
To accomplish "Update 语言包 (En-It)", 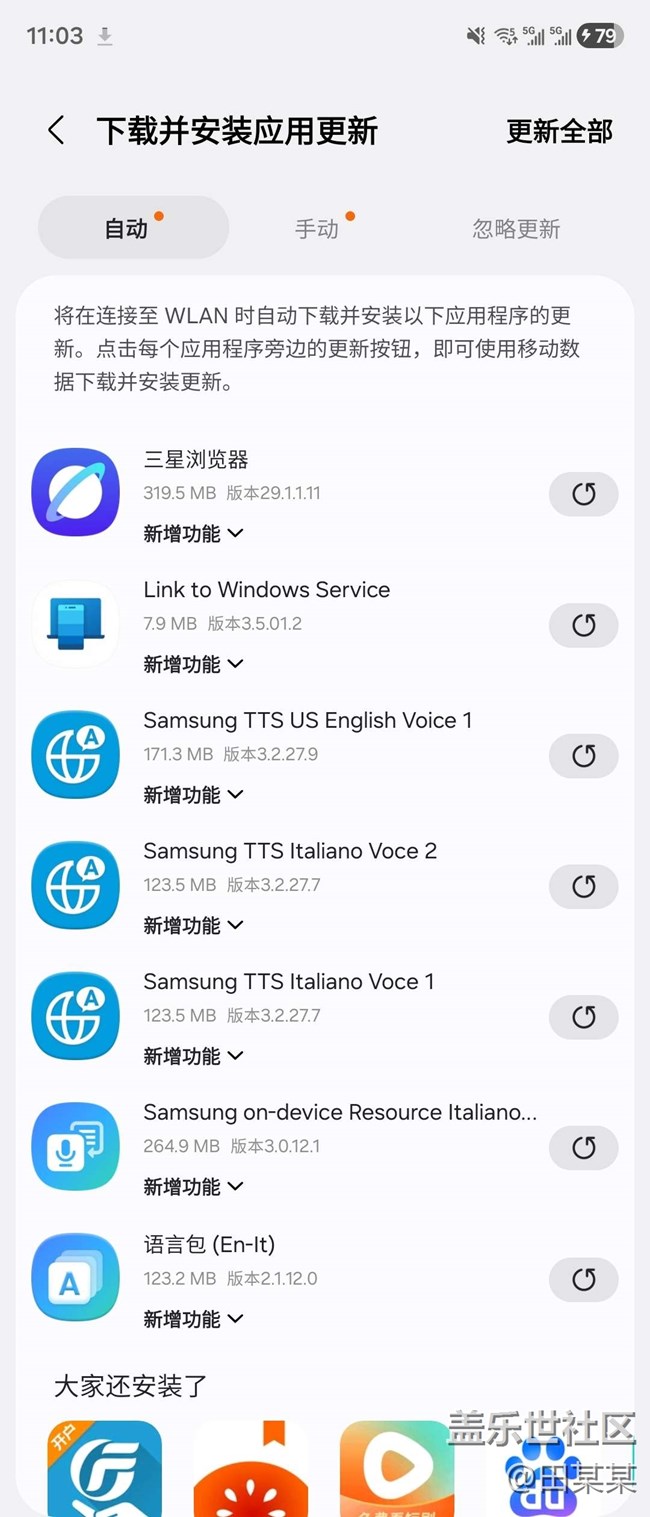I will [583, 1279].
